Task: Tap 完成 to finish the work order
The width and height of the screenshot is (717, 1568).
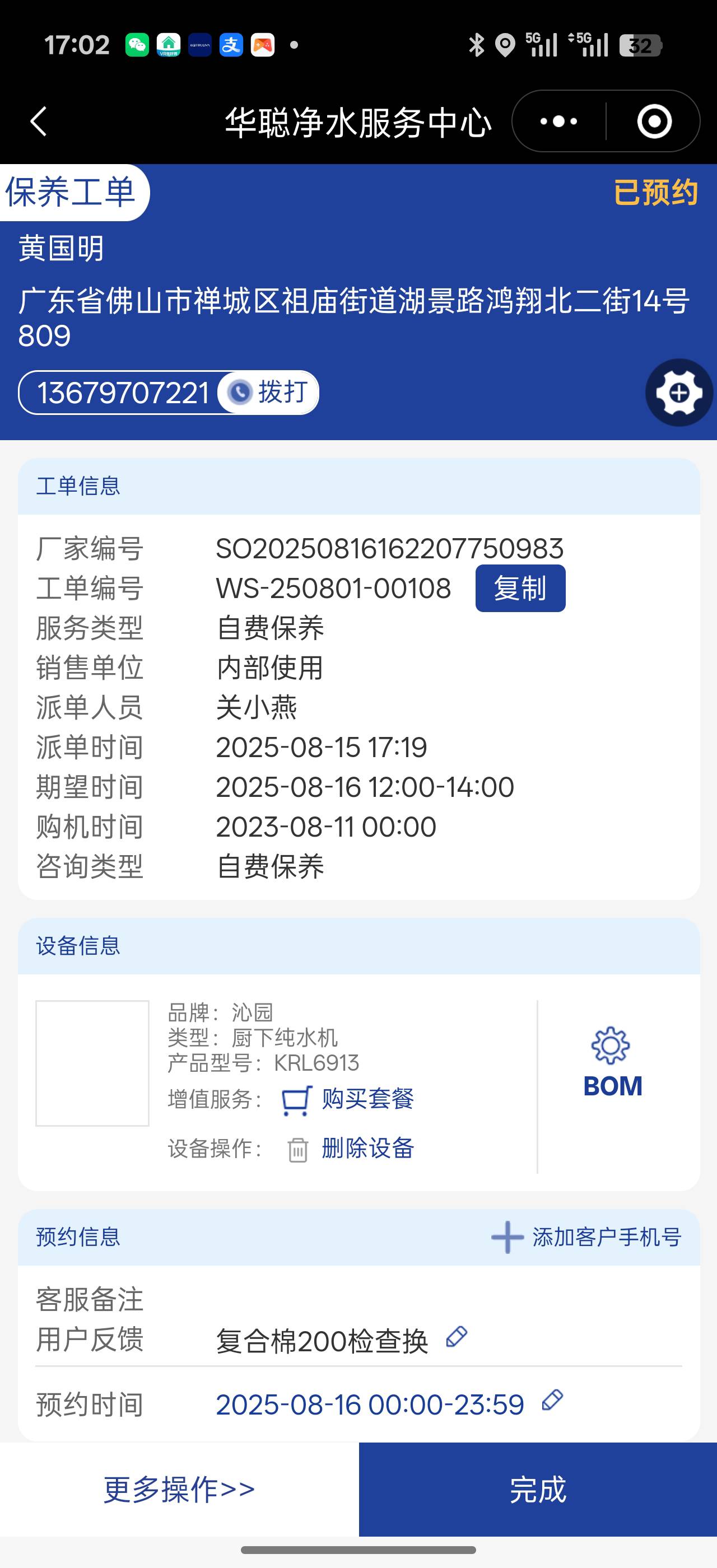Action: (537, 1489)
